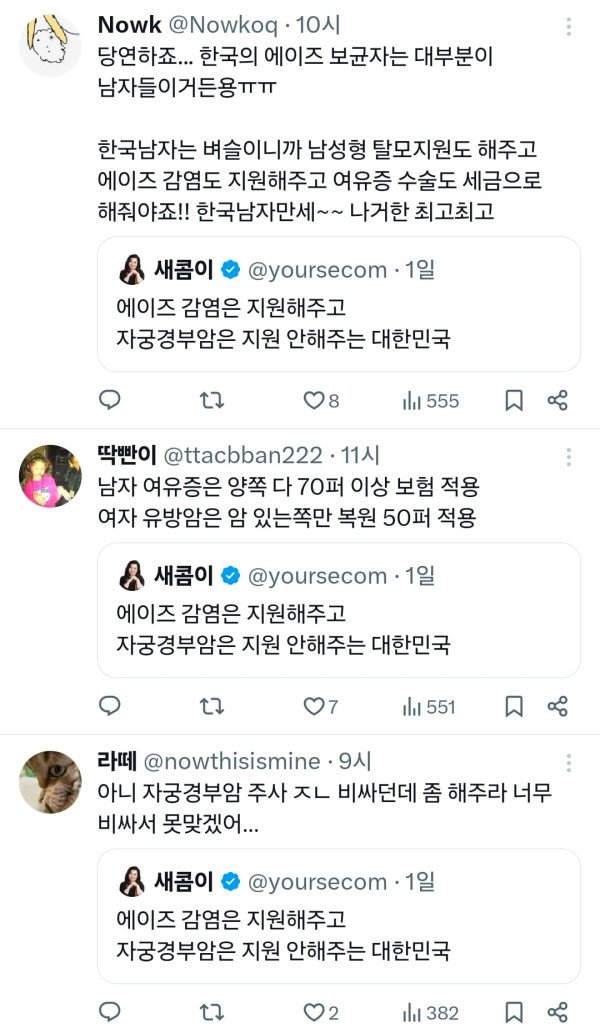Screen dimensions: 600x1033
Task: Open Nowk's profile avatar
Action: click(49, 45)
